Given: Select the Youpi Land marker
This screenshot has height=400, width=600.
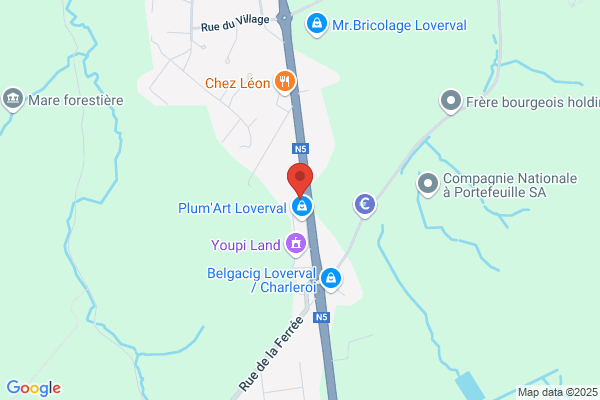Looking at the screenshot, I should click(x=295, y=244).
